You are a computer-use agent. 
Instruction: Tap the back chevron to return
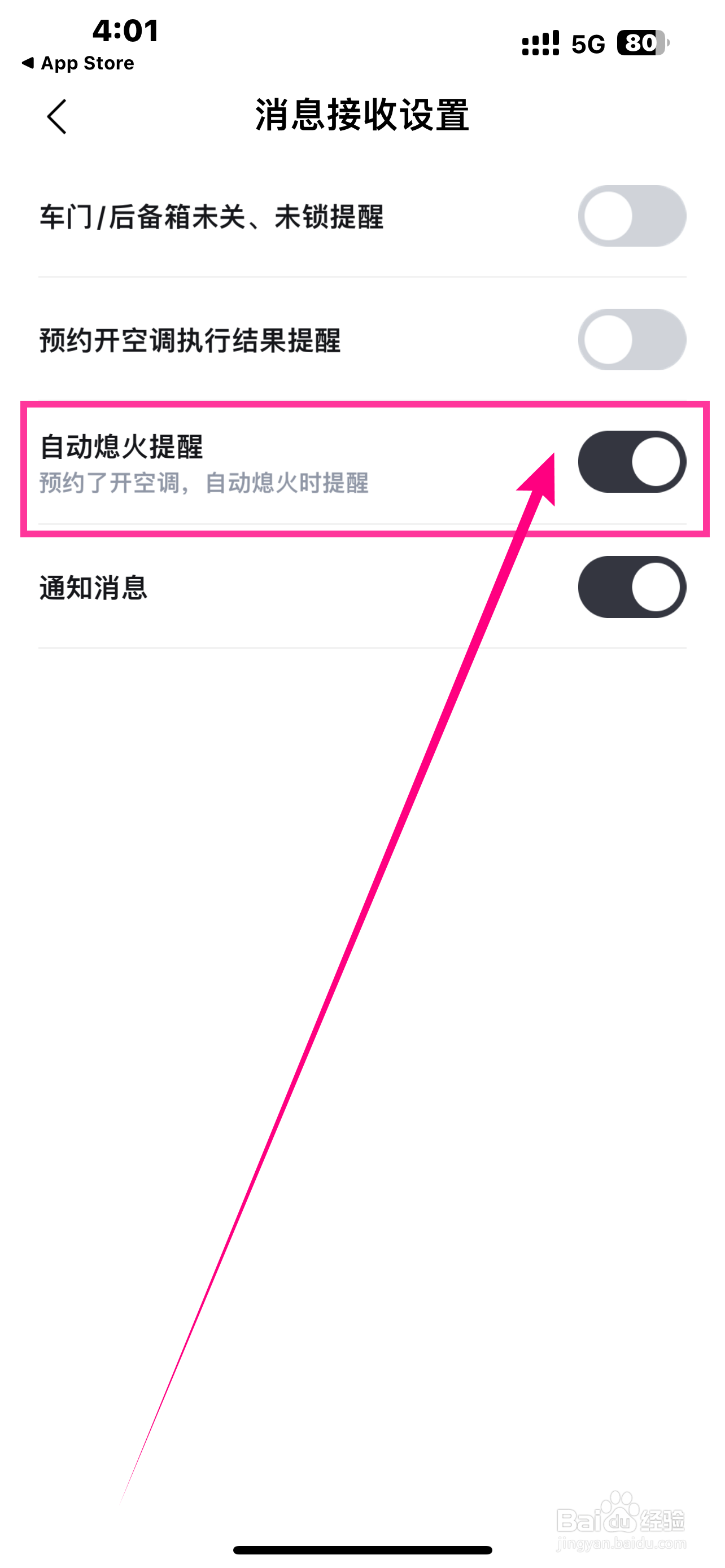click(x=56, y=116)
